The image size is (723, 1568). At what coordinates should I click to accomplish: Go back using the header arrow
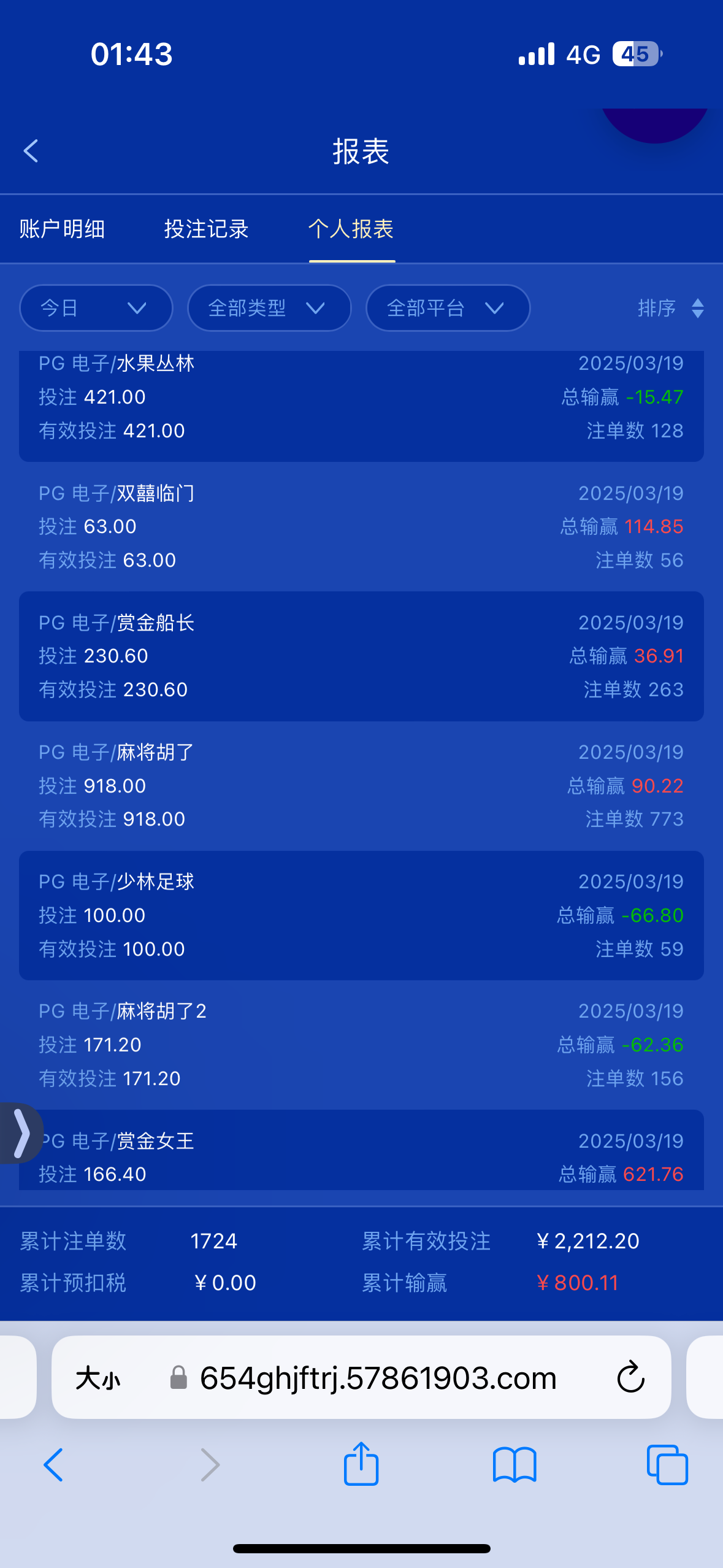tap(31, 151)
